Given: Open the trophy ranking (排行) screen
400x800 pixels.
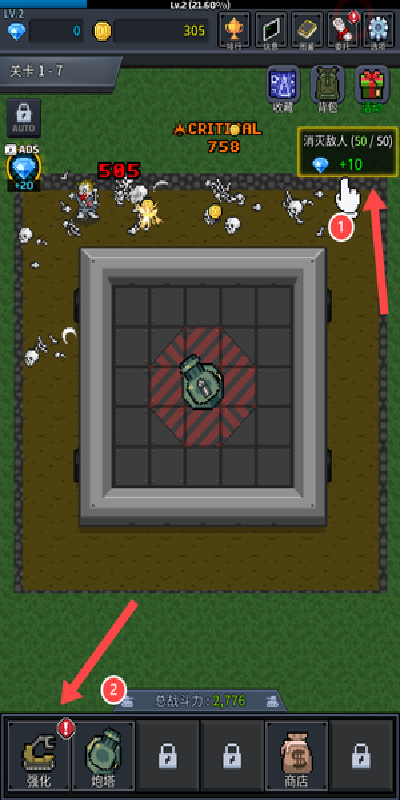Looking at the screenshot, I should tap(235, 30).
